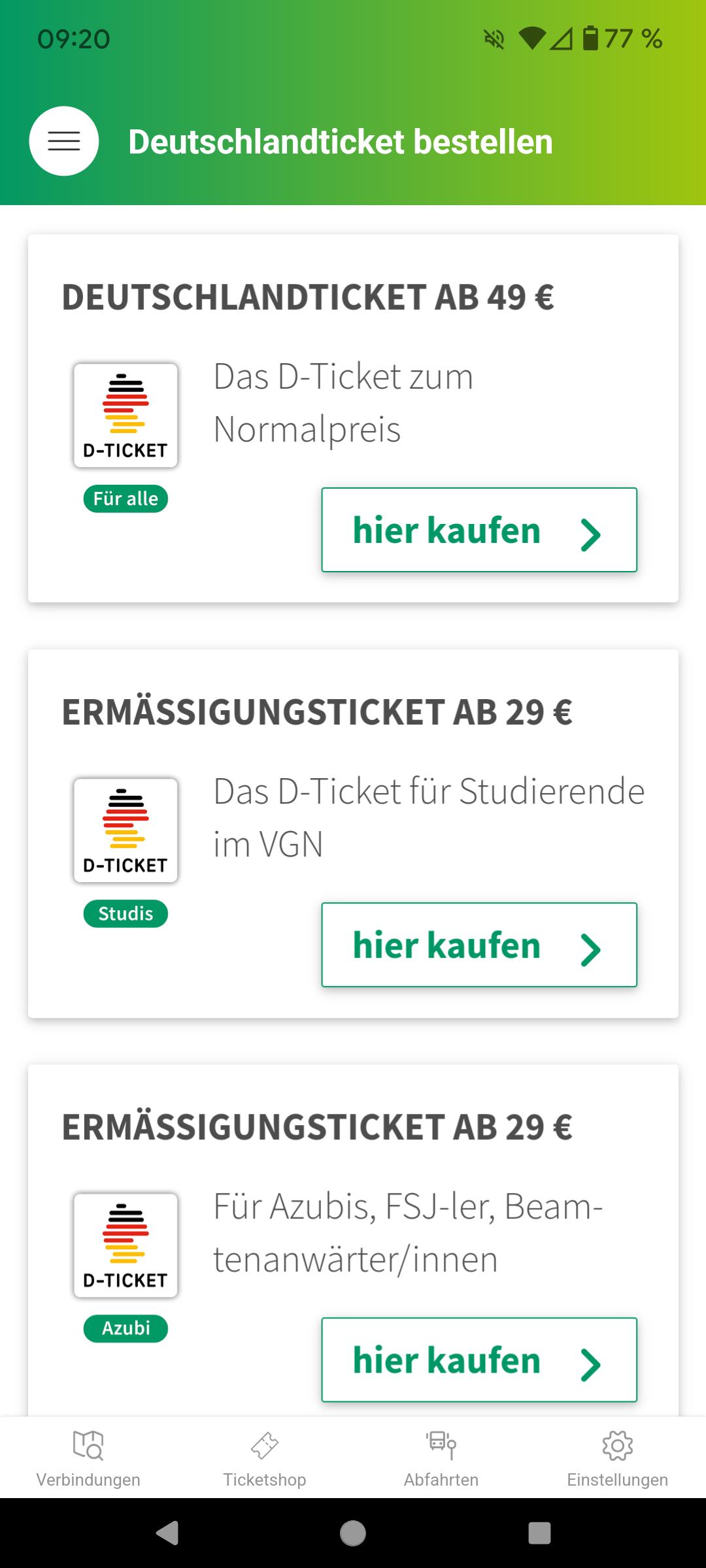Image resolution: width=706 pixels, height=1568 pixels.
Task: Buy the Deutschlandticket at Normalpreis
Action: (x=479, y=530)
